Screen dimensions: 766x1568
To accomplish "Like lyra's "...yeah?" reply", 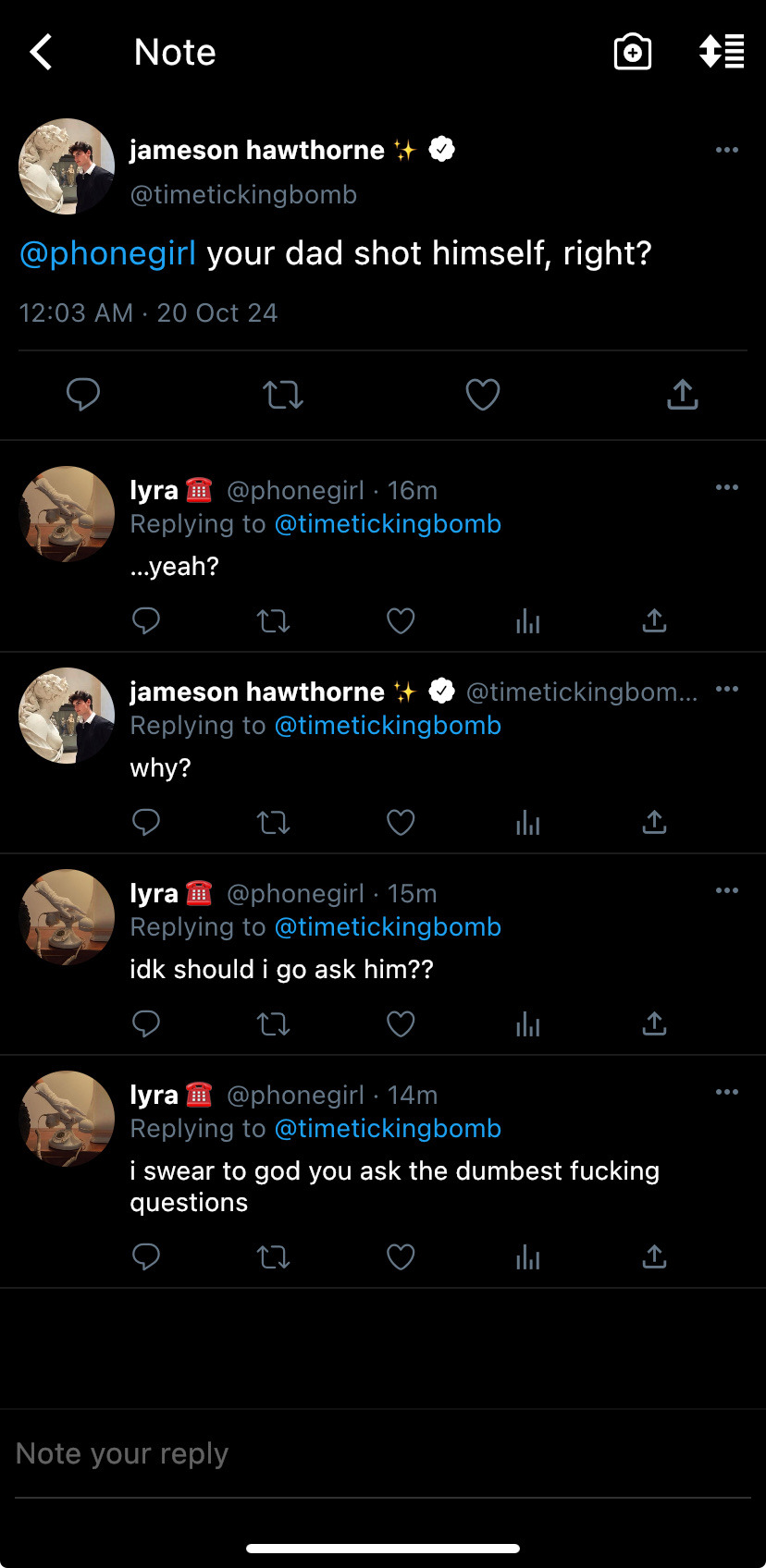I will point(401,620).
